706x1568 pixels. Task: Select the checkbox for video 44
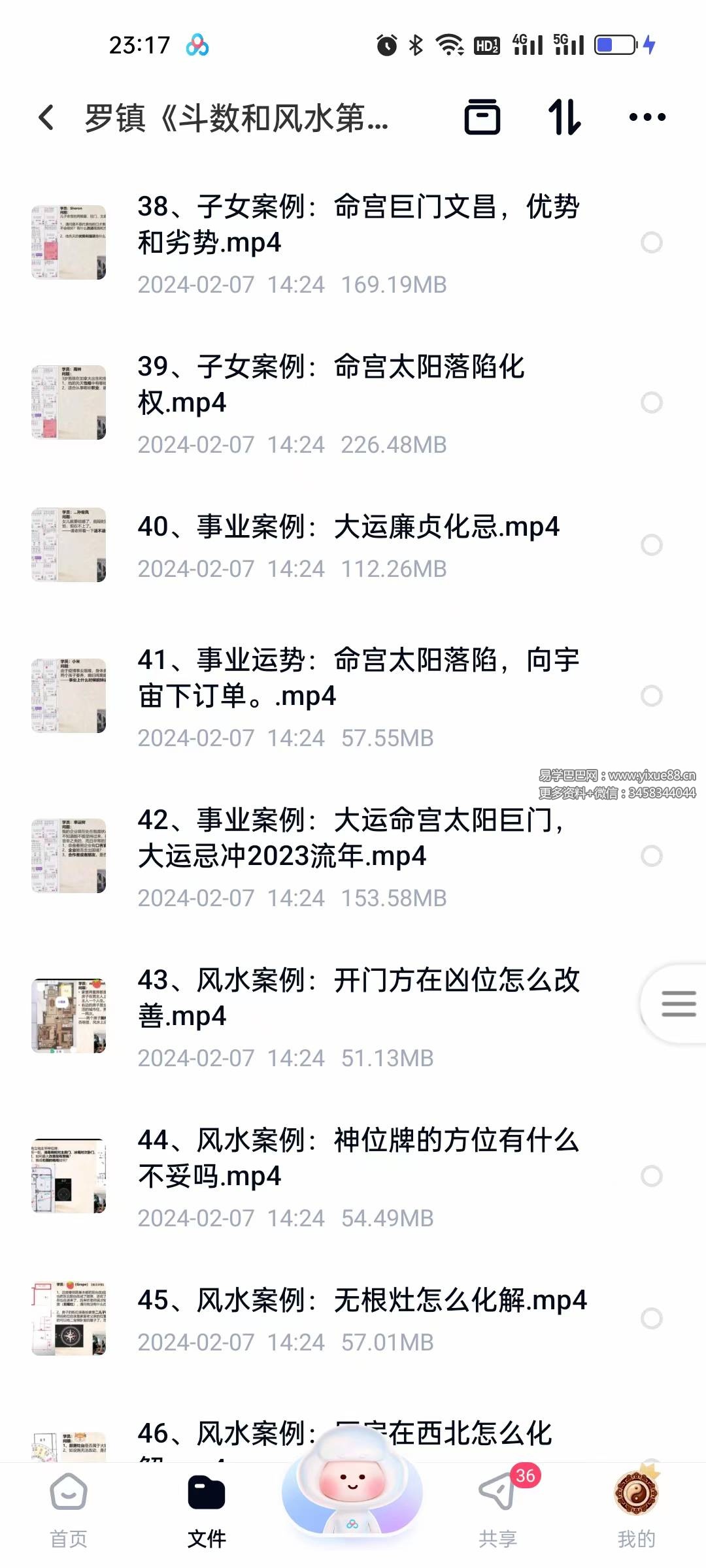pos(651,1176)
